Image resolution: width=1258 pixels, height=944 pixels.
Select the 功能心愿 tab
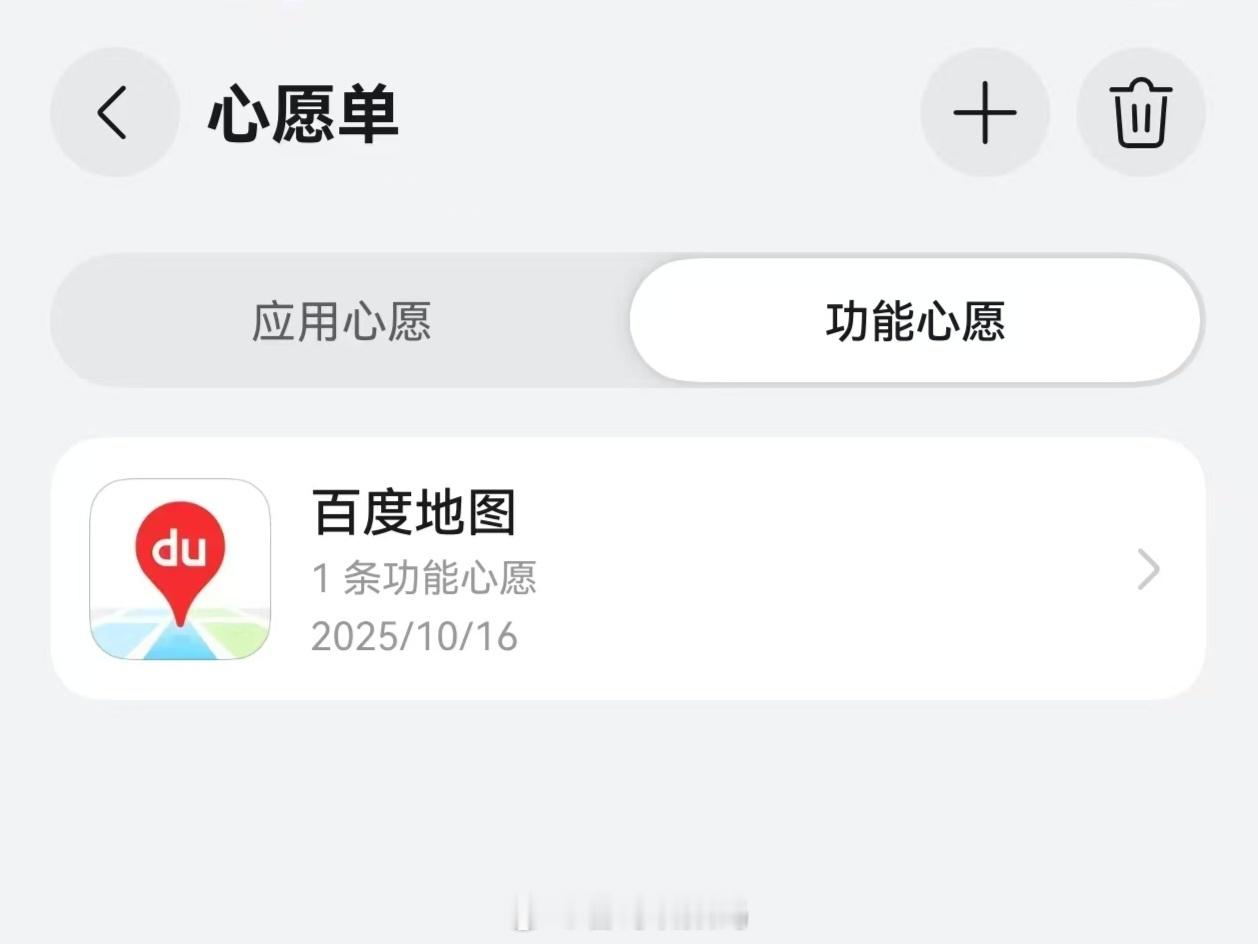[914, 322]
